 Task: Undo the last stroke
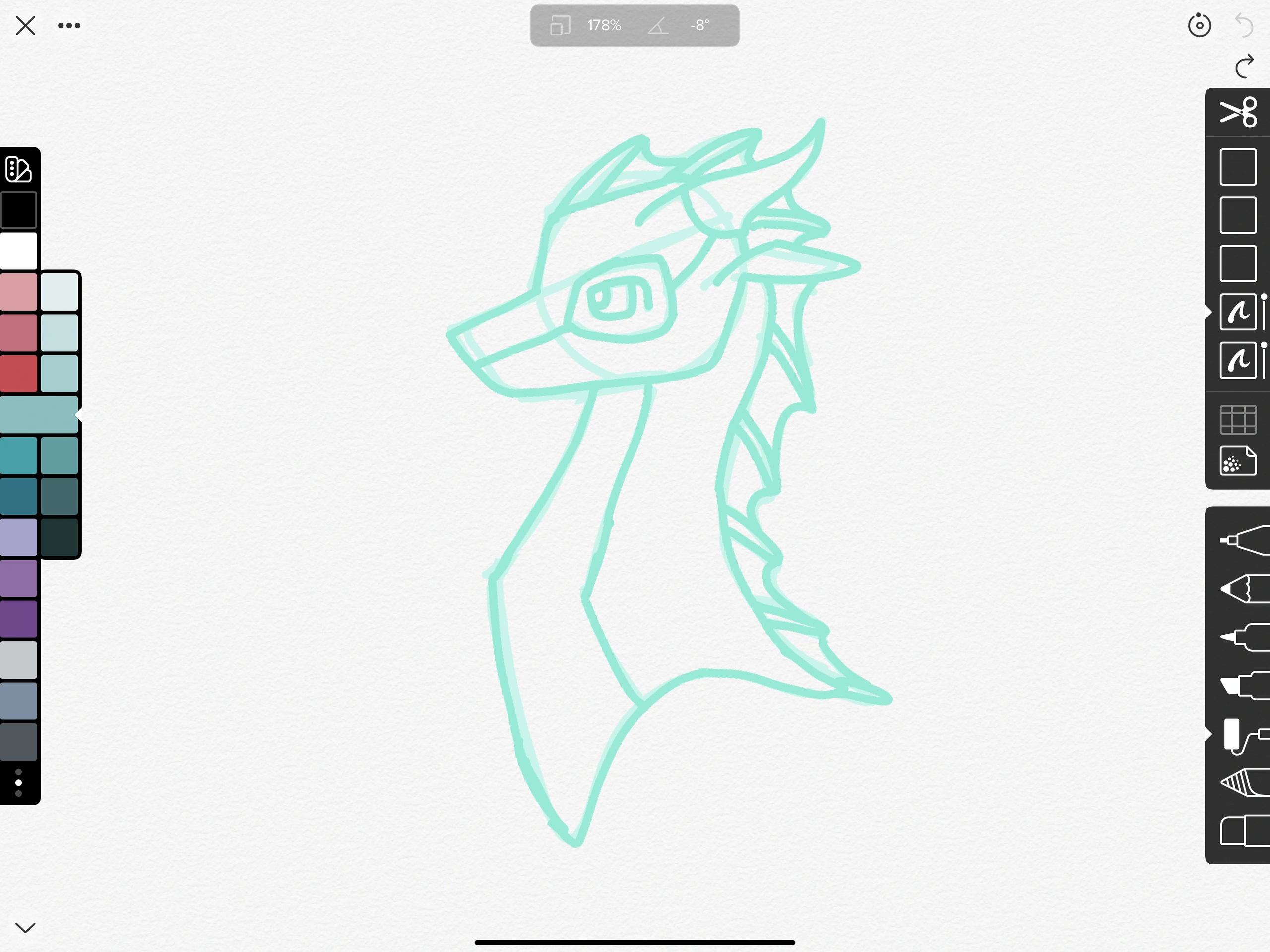click(1244, 25)
